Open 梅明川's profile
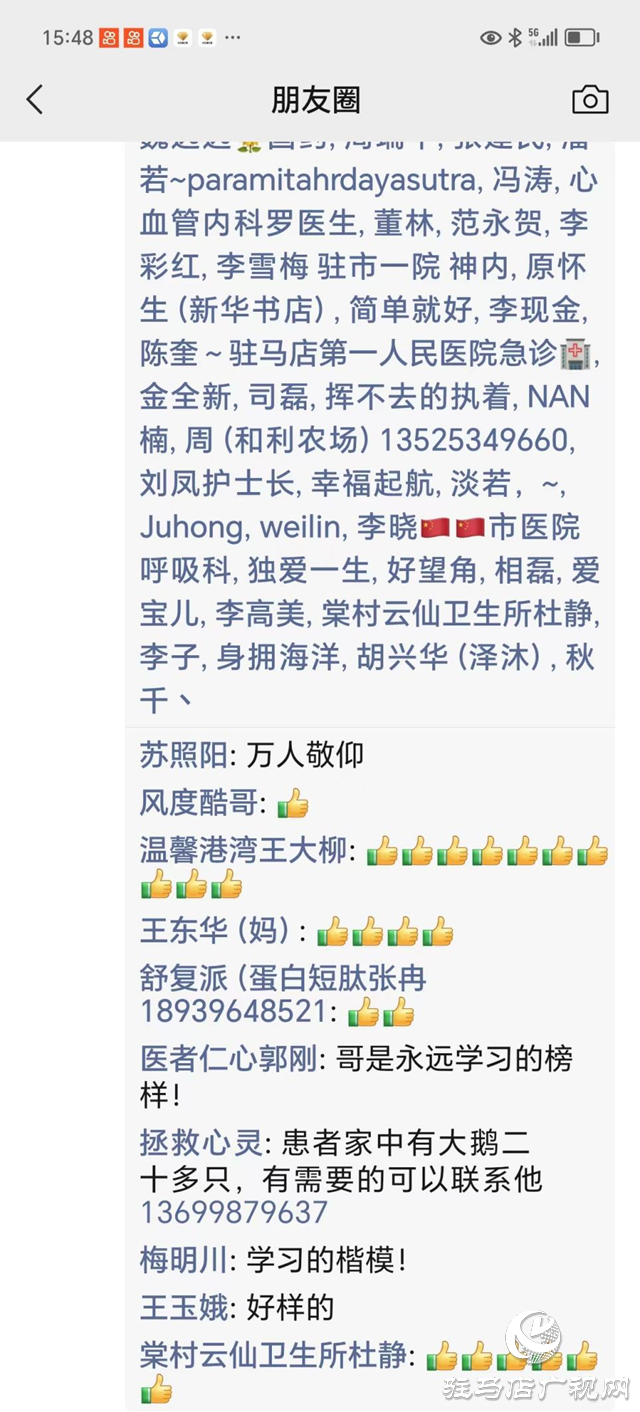 183,1261
